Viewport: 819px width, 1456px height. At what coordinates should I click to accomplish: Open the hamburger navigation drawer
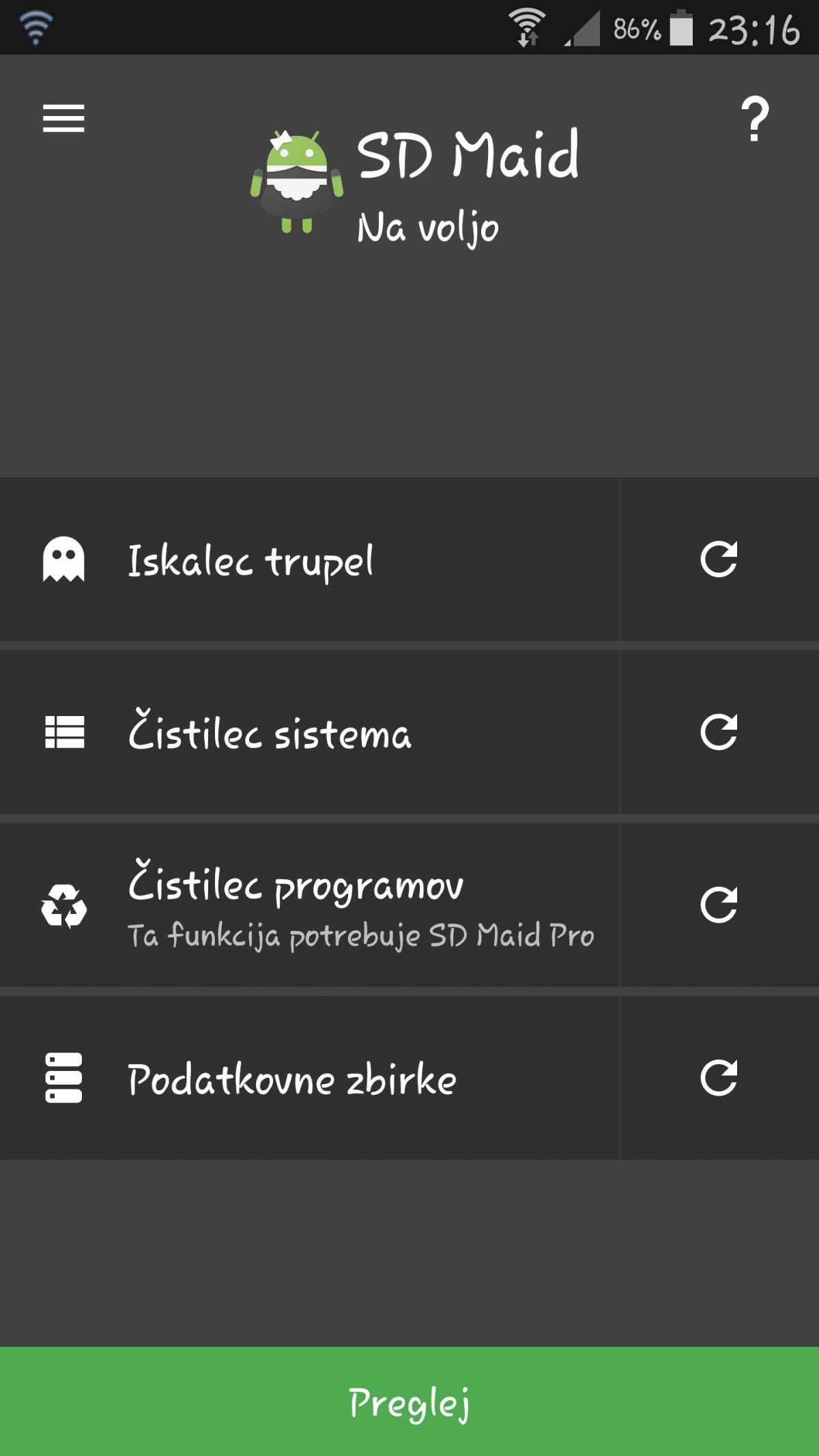pos(63,118)
